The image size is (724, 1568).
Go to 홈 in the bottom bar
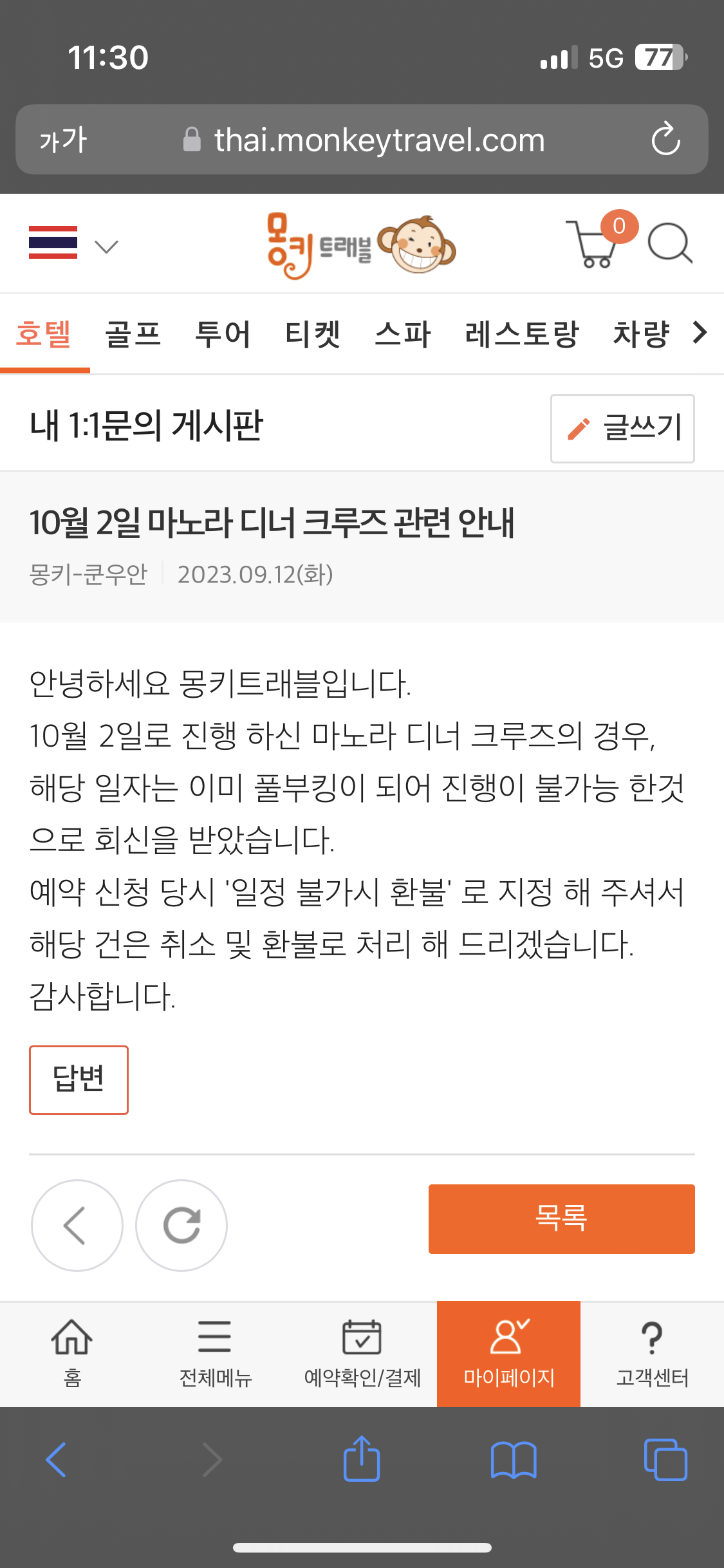(x=72, y=1353)
